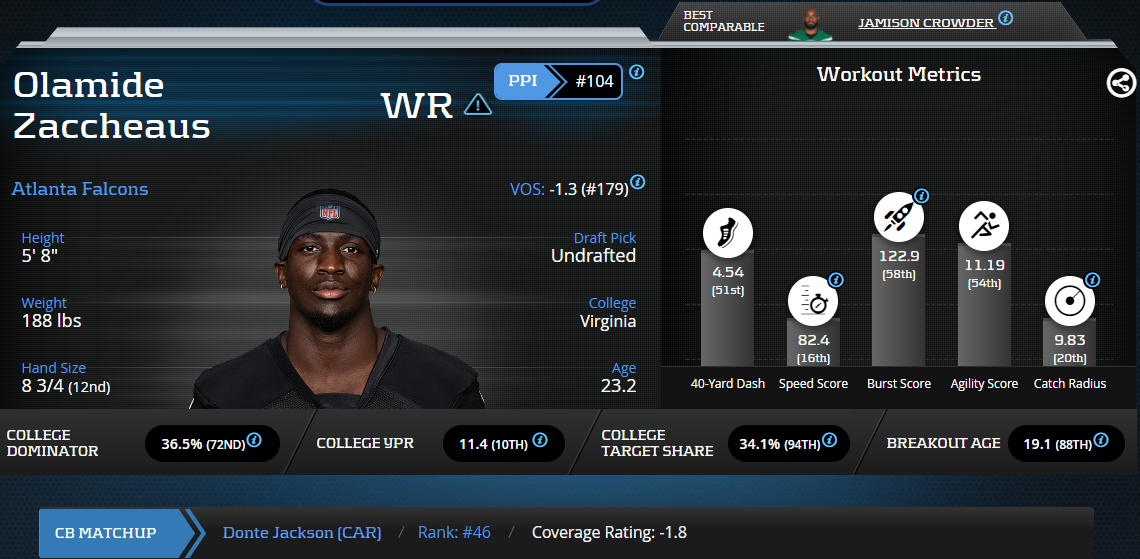Open Jamison Crowder comparable player link
The image size is (1140, 559).
[926, 22]
